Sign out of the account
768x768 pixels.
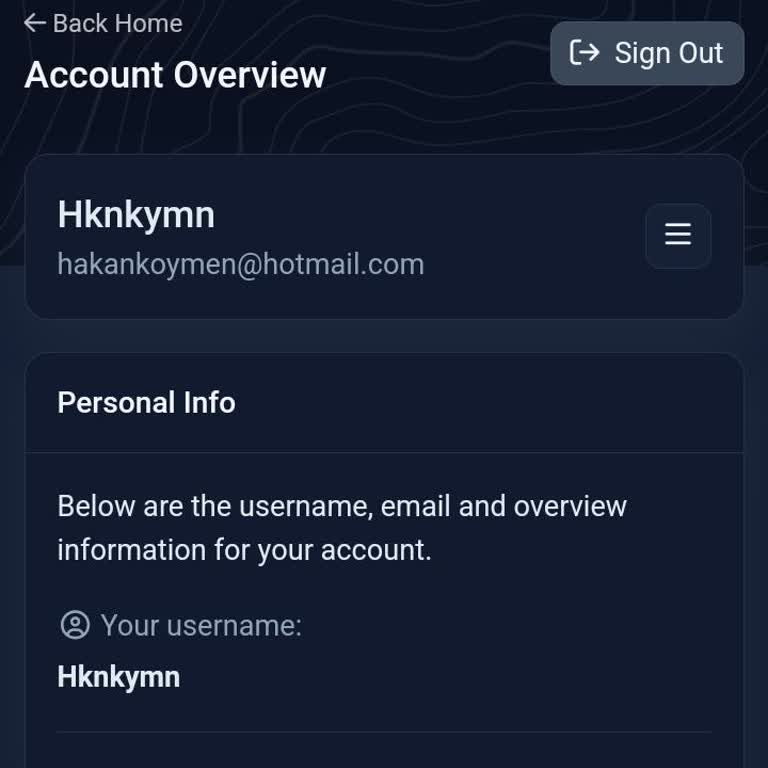point(647,53)
